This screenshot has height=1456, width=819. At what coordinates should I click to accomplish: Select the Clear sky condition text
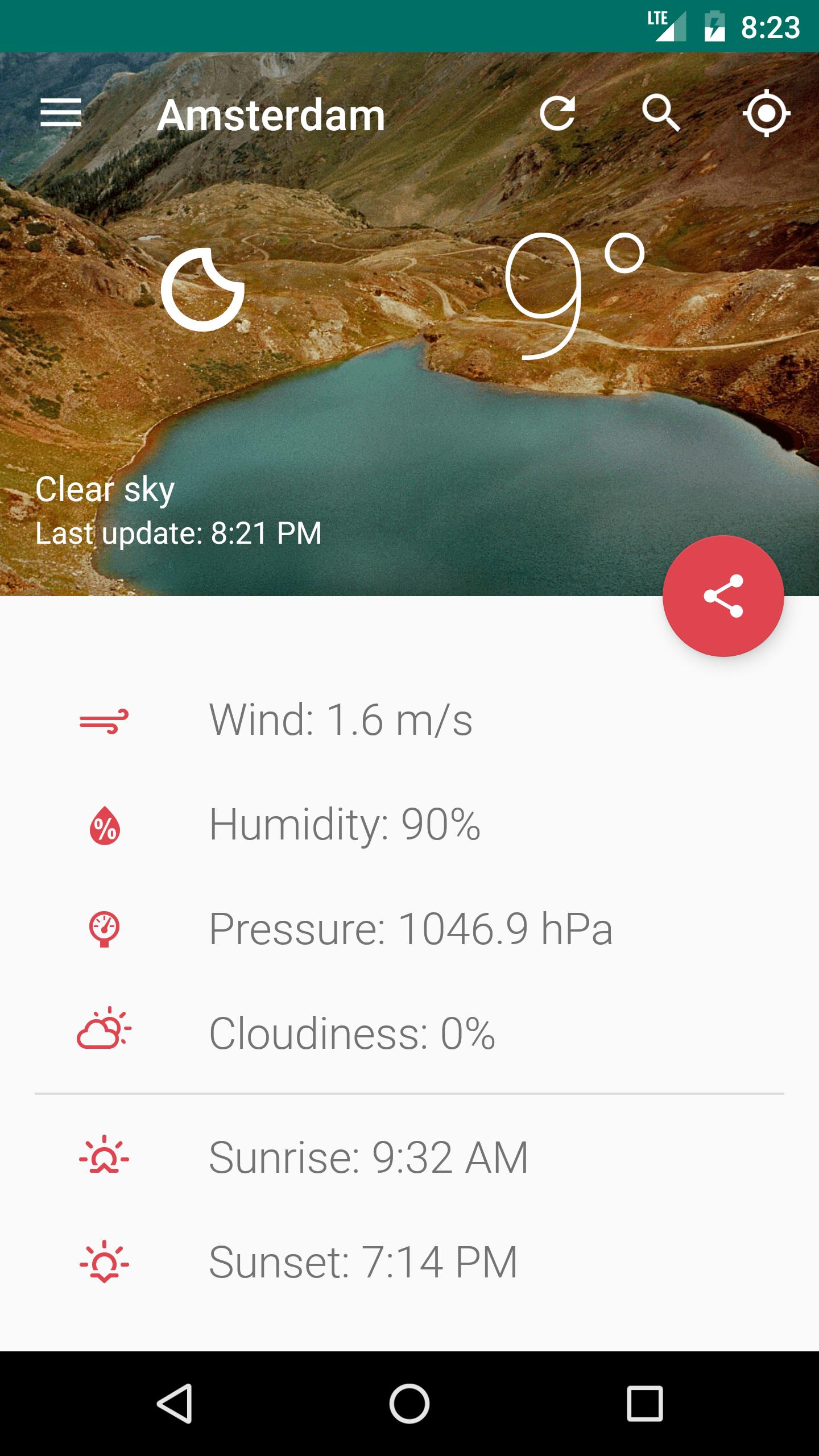tap(105, 489)
